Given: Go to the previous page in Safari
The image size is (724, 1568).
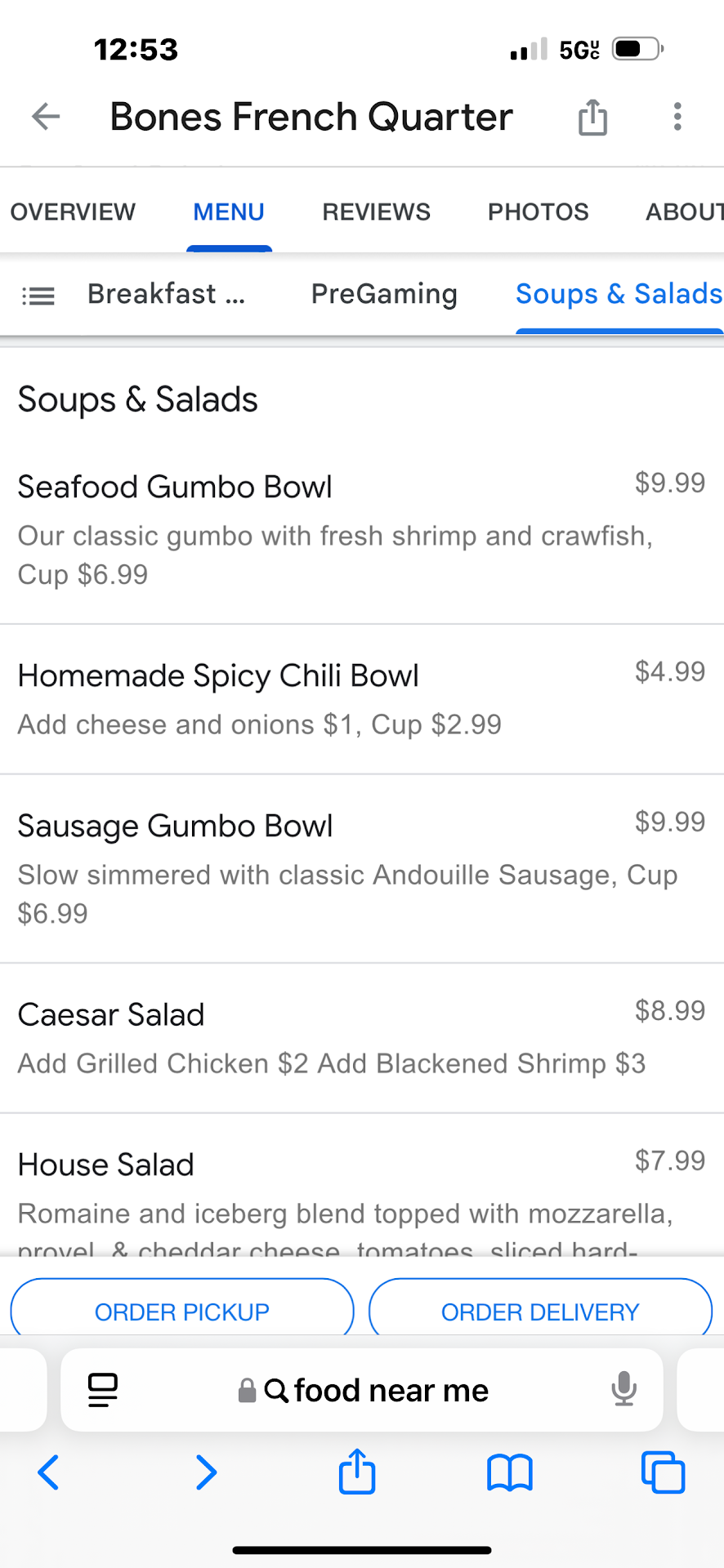Looking at the screenshot, I should point(49,1473).
